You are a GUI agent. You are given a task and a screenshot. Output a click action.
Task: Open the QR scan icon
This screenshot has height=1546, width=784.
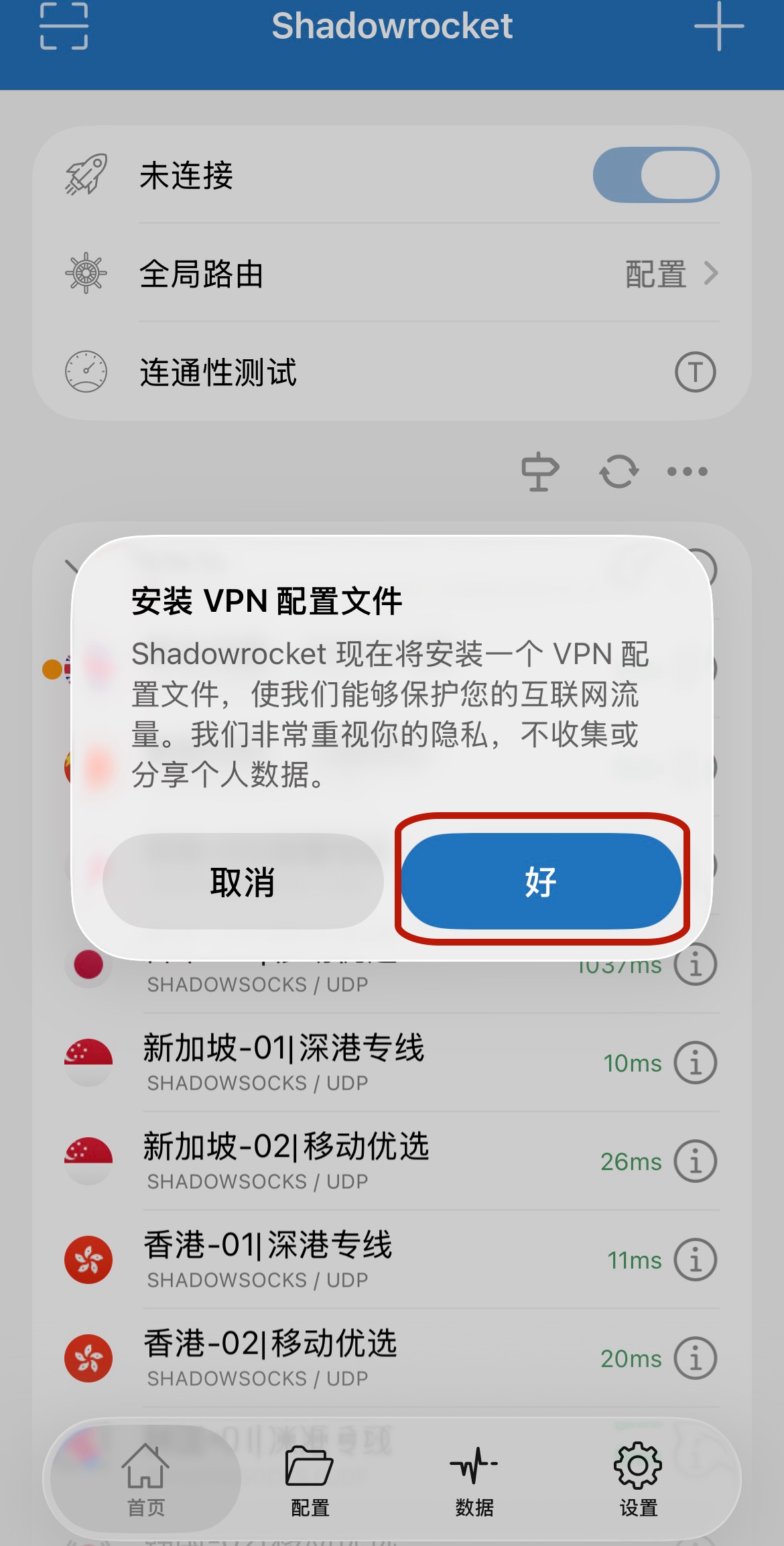pos(64,26)
